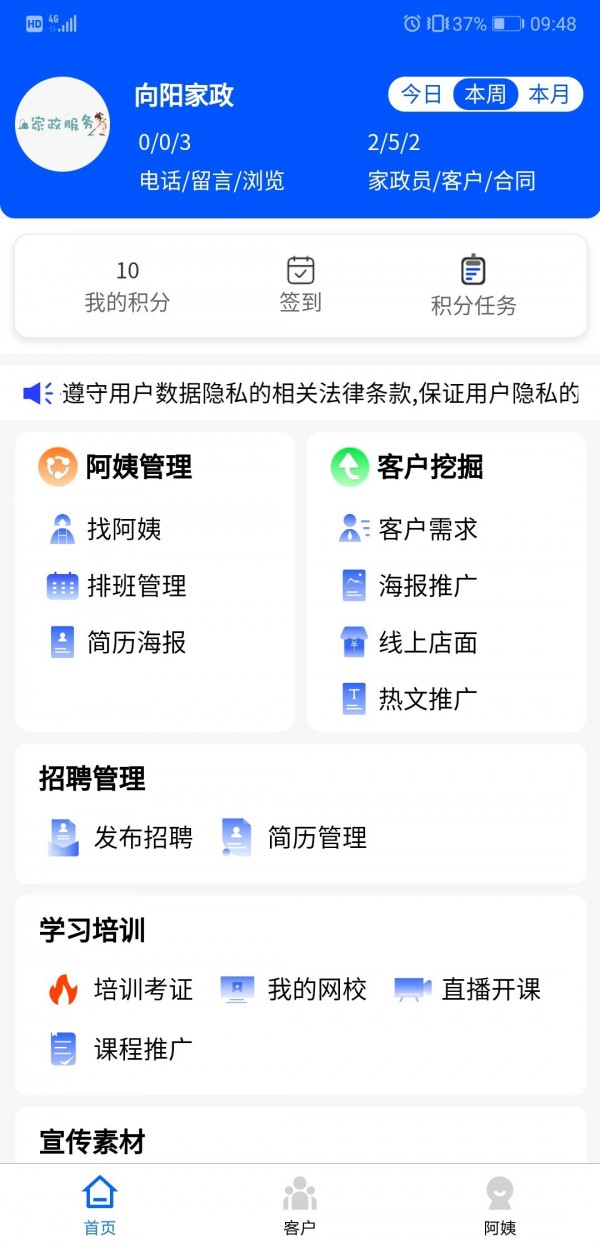This screenshot has height=1247, width=600.
Task: Open 找阿姨
Action: (x=105, y=529)
